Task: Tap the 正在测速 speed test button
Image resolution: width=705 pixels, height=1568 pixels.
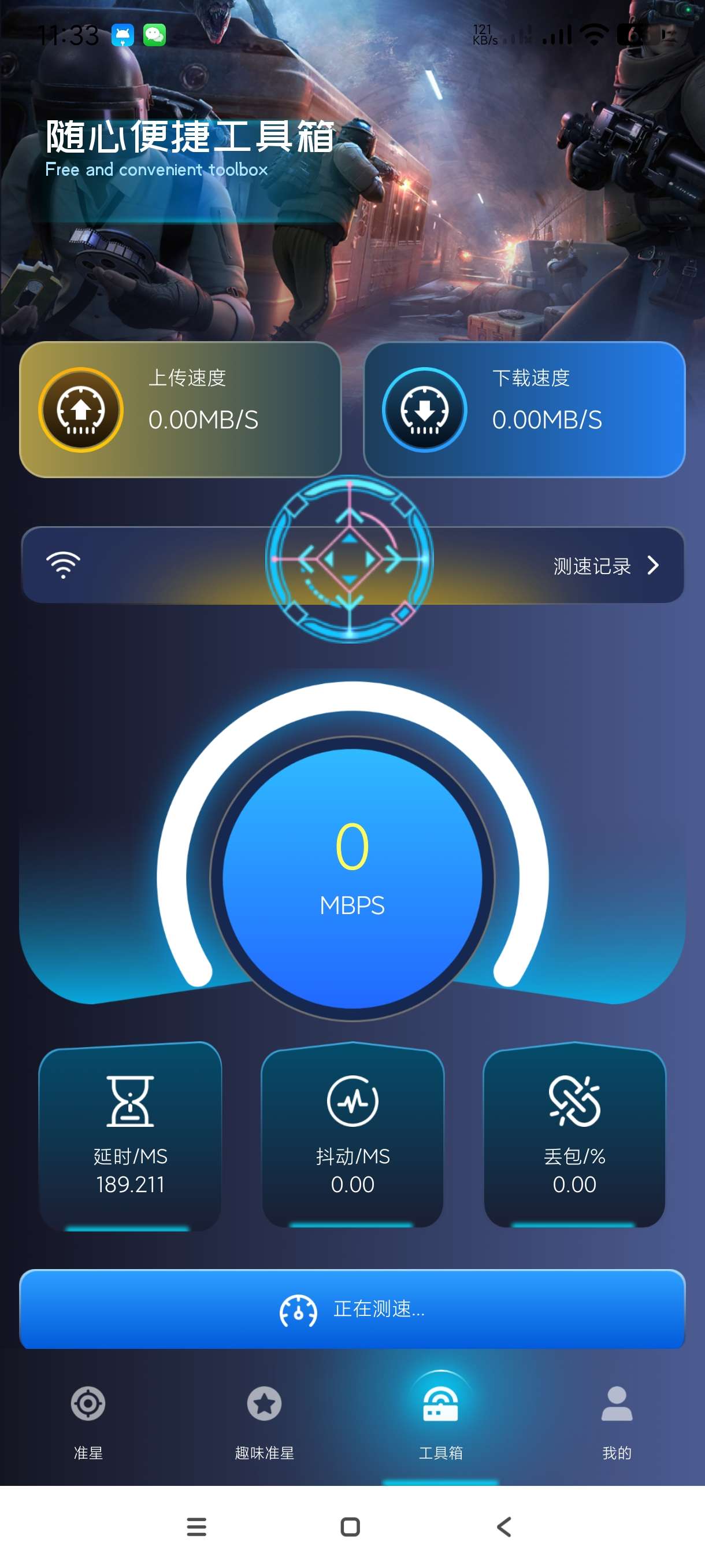Action: (x=352, y=1309)
